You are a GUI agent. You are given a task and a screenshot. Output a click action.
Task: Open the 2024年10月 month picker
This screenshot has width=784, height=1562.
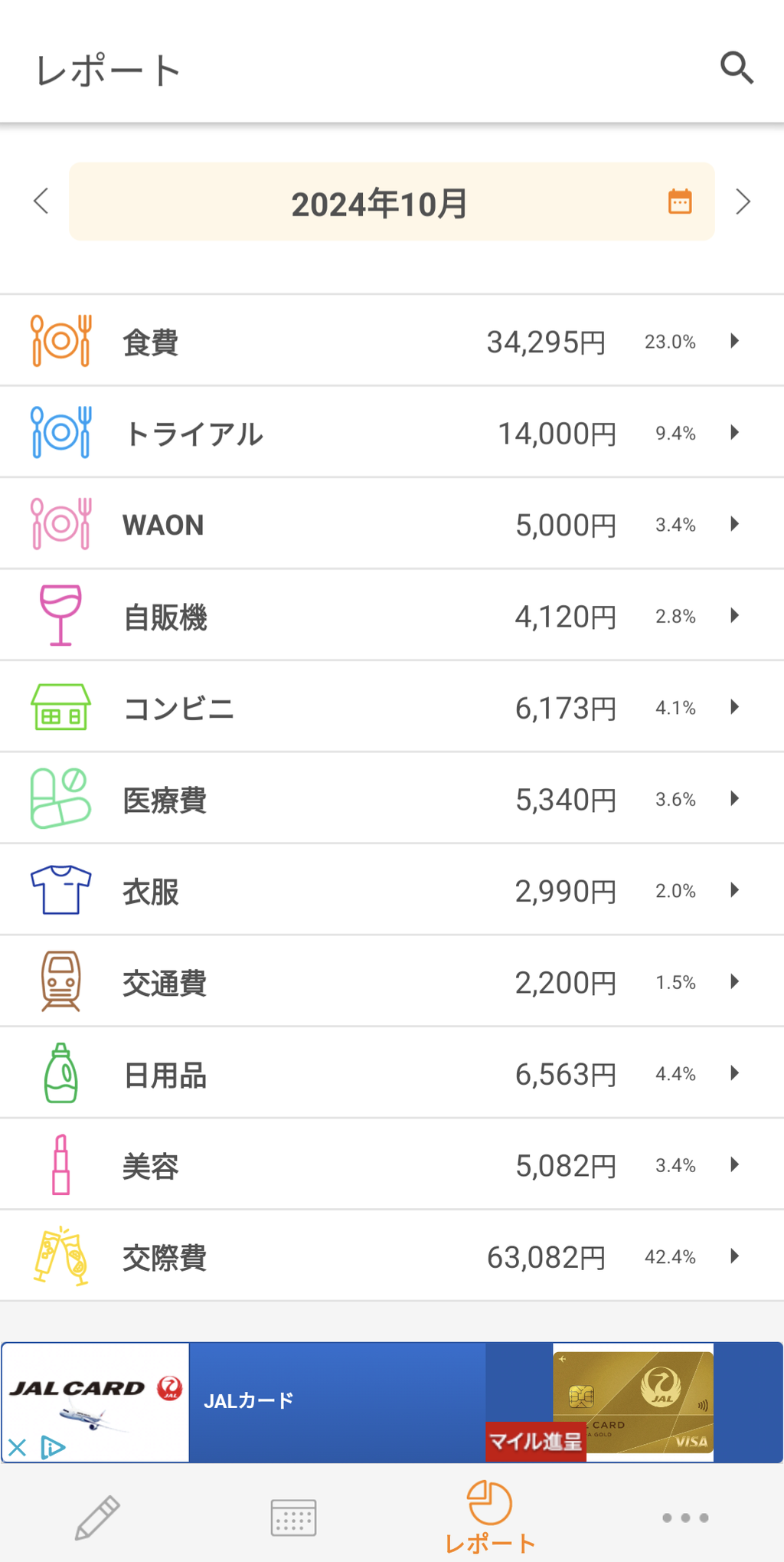point(391,201)
